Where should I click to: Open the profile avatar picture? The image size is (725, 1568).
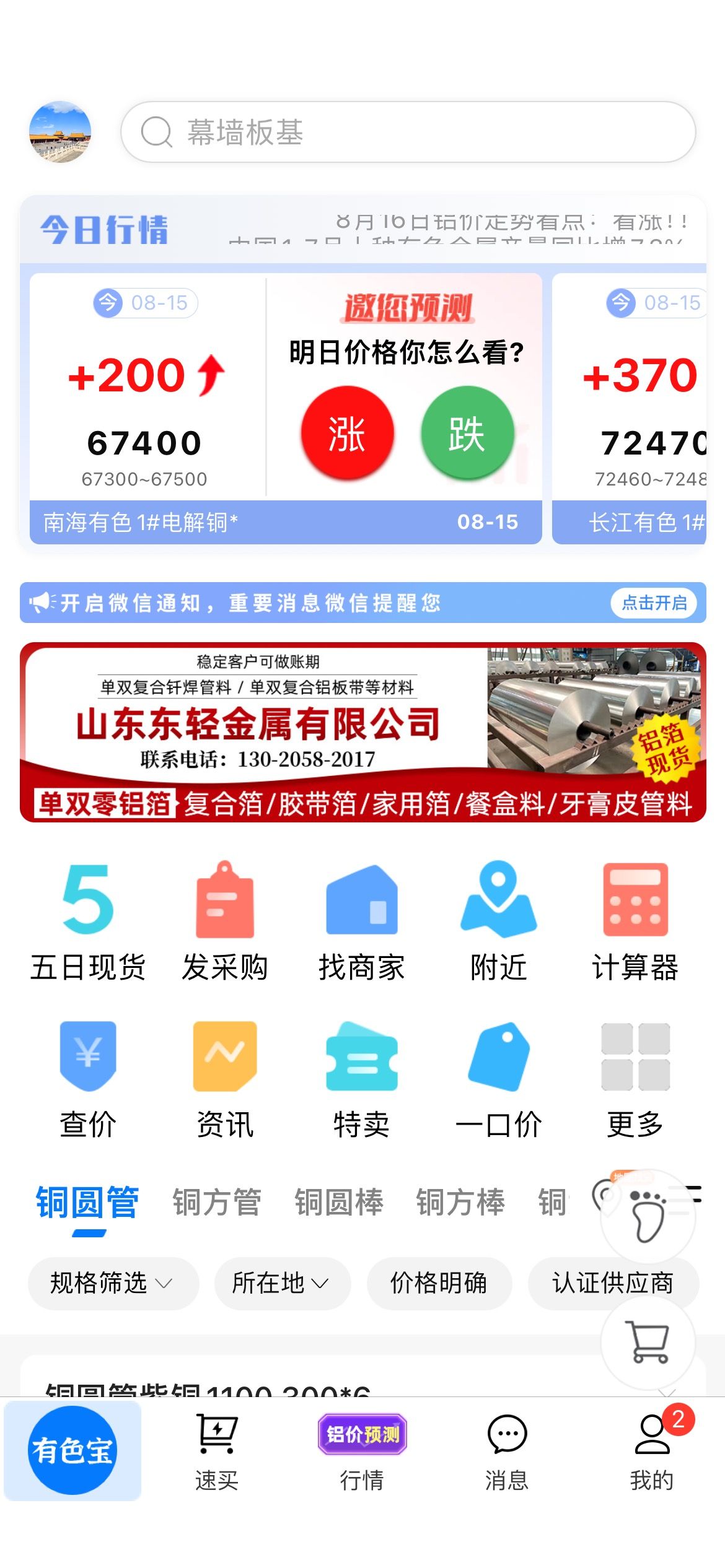tap(60, 132)
